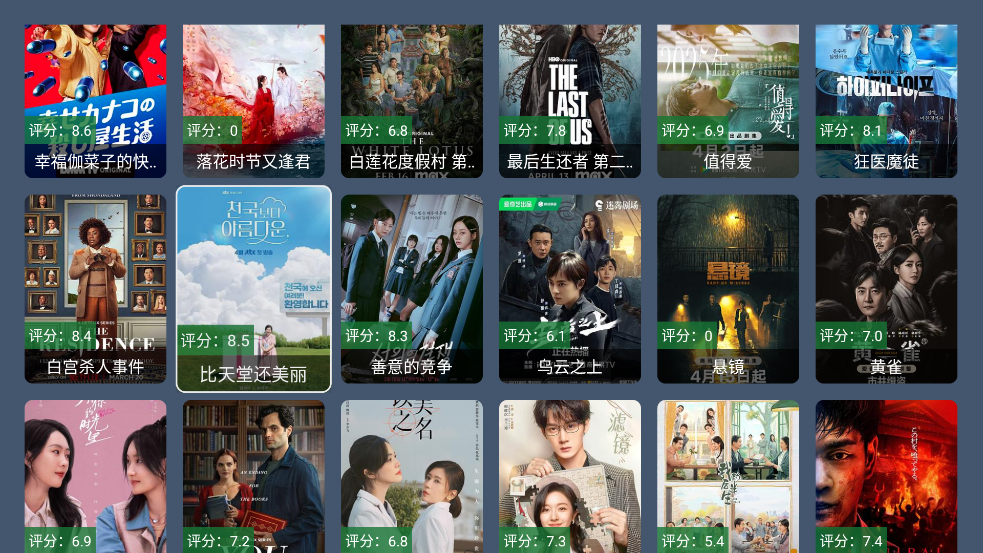Select 善意的竞争 drama tile
This screenshot has width=983, height=553.
coord(412,288)
